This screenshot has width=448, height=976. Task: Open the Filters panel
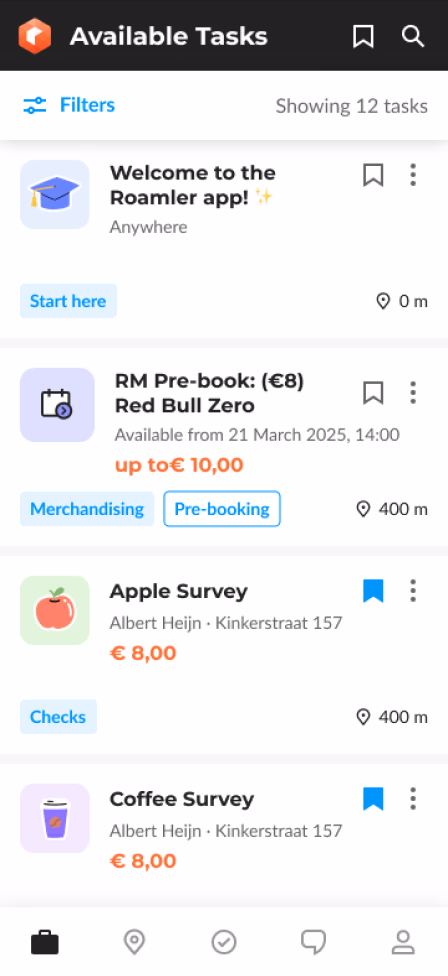[x=69, y=105]
